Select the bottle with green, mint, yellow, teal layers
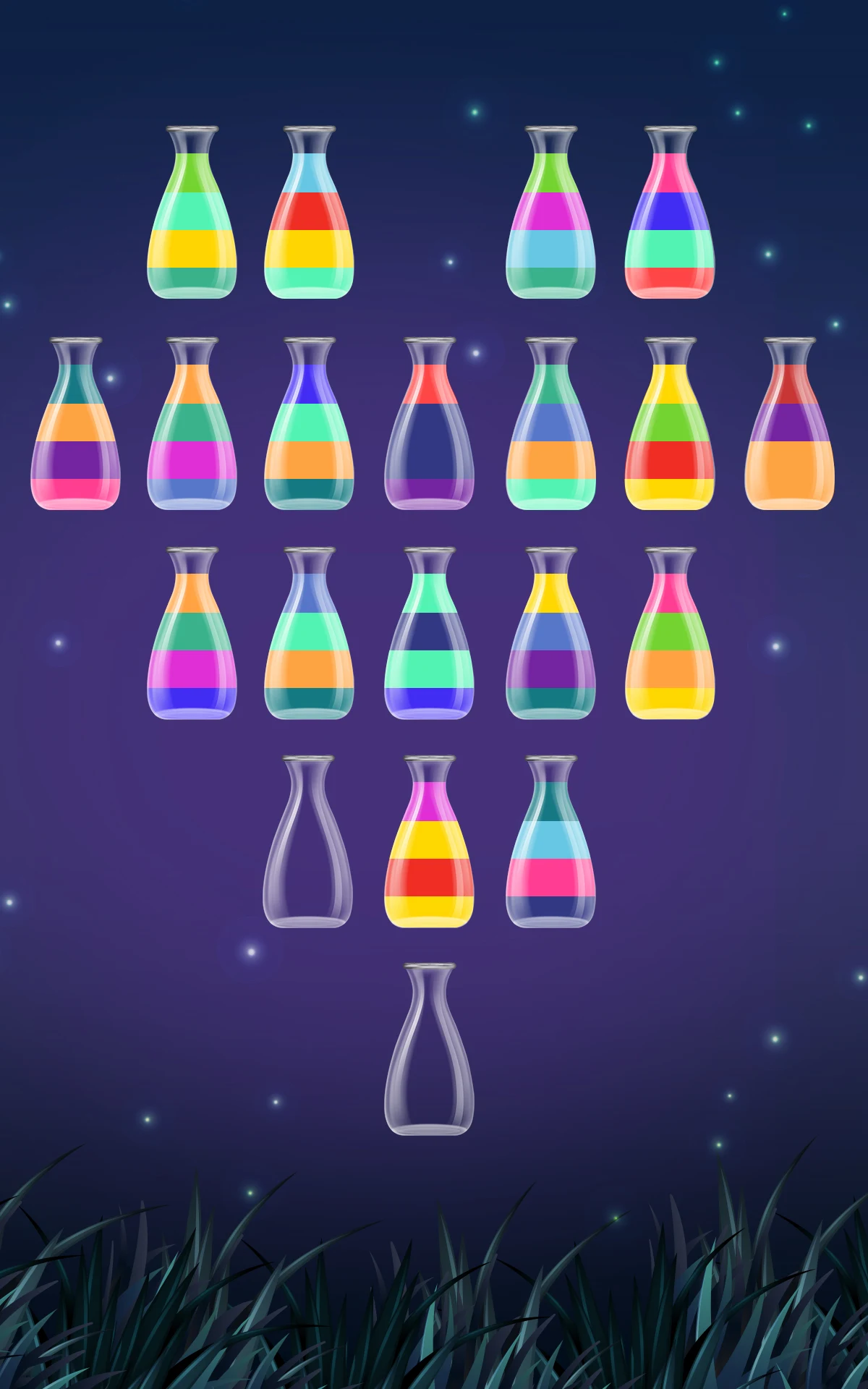The image size is (868, 1389). tap(192, 212)
